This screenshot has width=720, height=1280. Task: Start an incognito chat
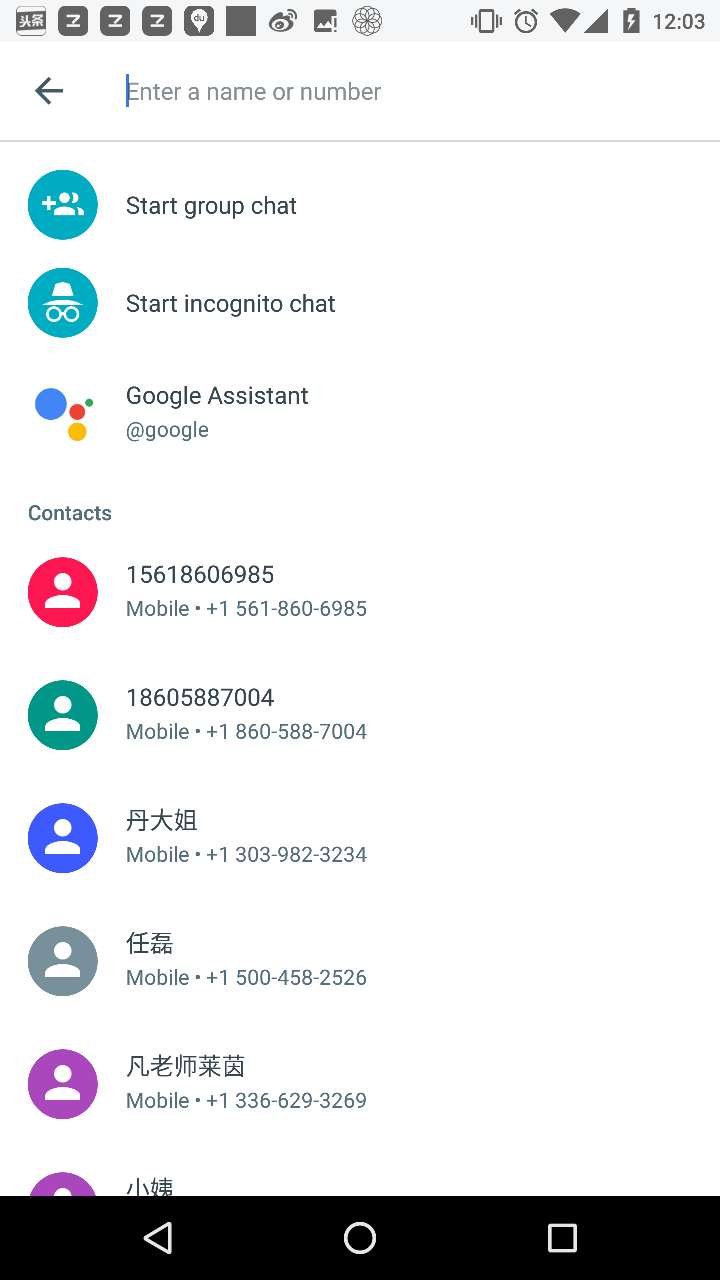tap(360, 303)
